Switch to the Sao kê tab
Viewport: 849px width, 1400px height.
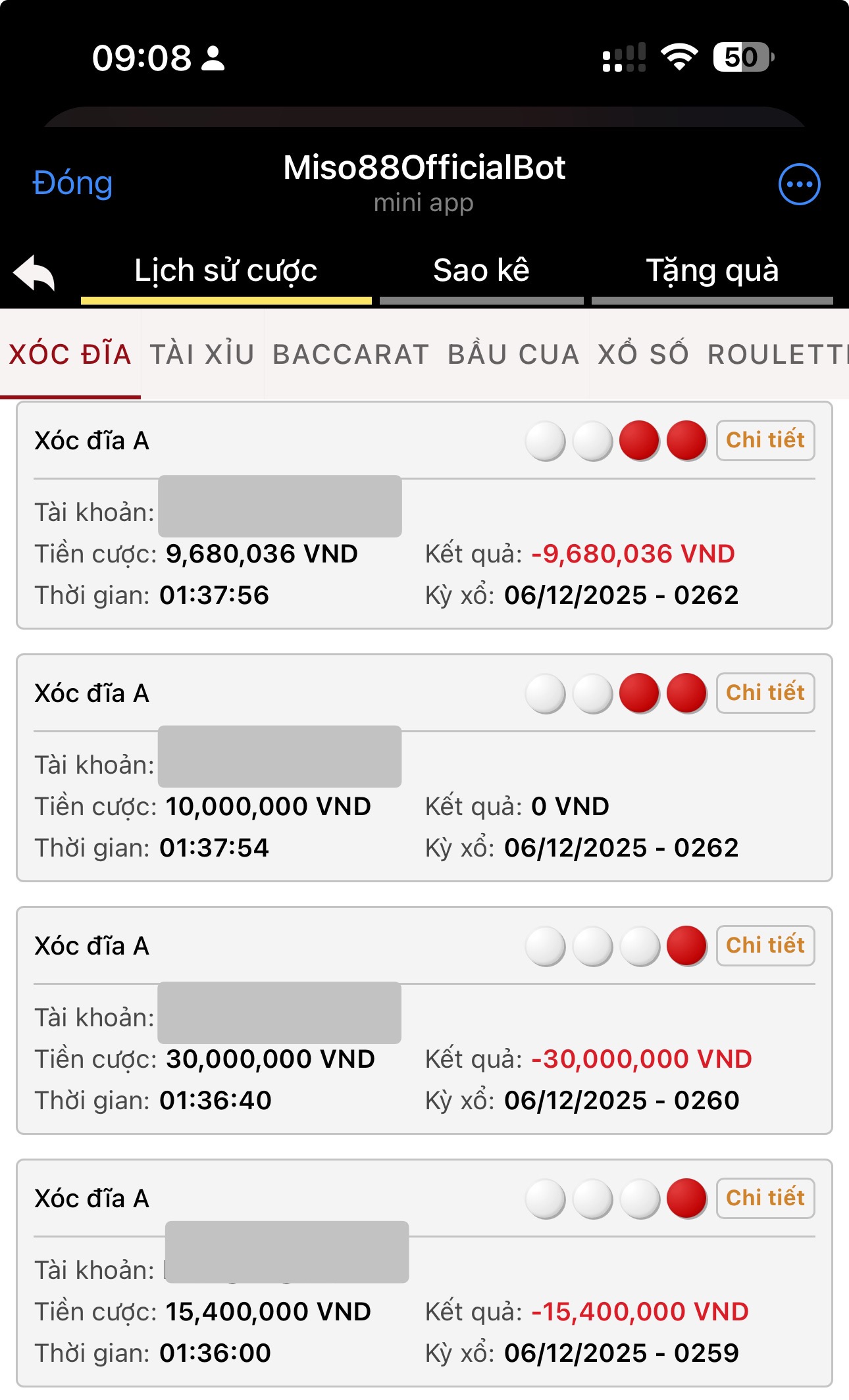481,271
